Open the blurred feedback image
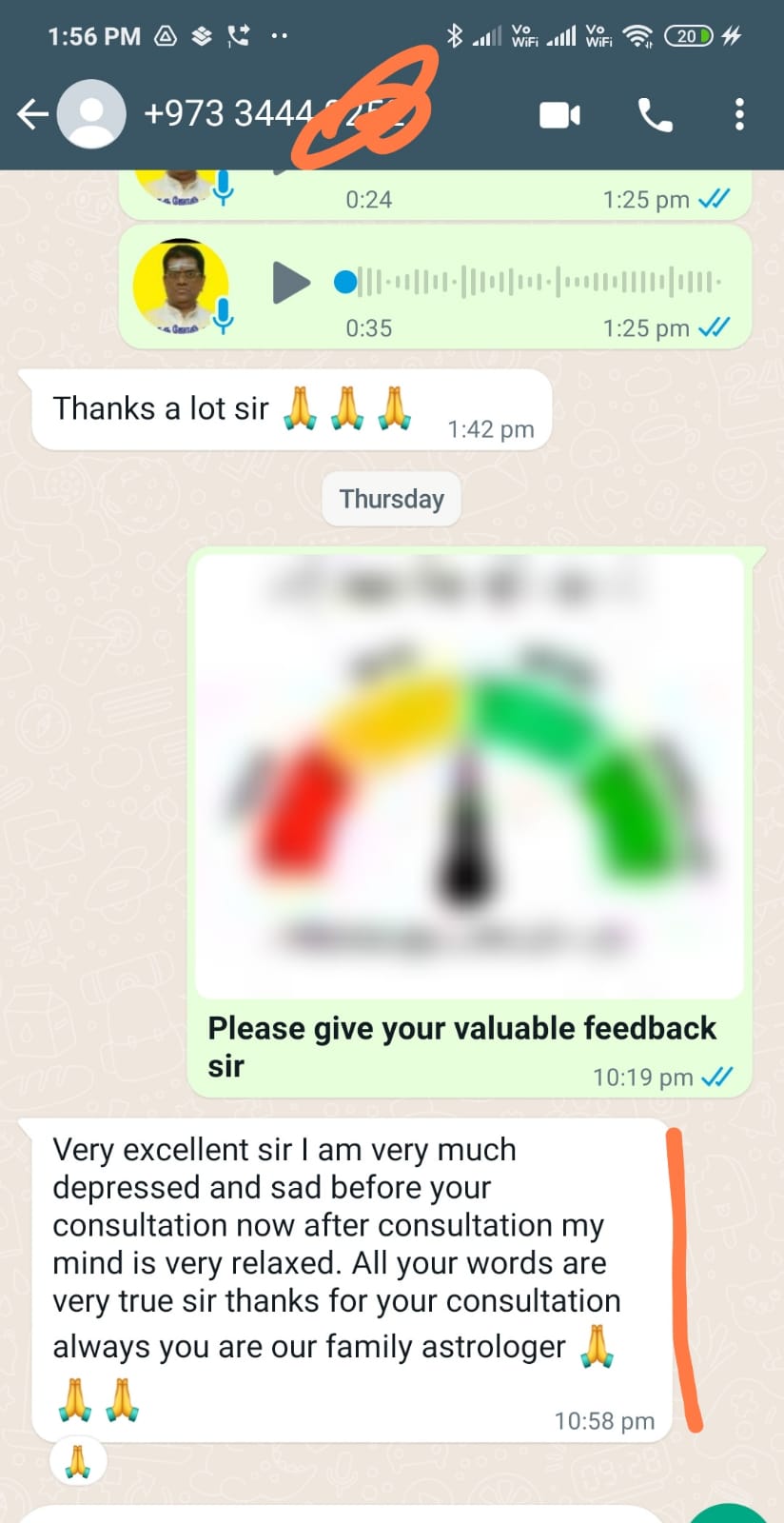 (469, 776)
